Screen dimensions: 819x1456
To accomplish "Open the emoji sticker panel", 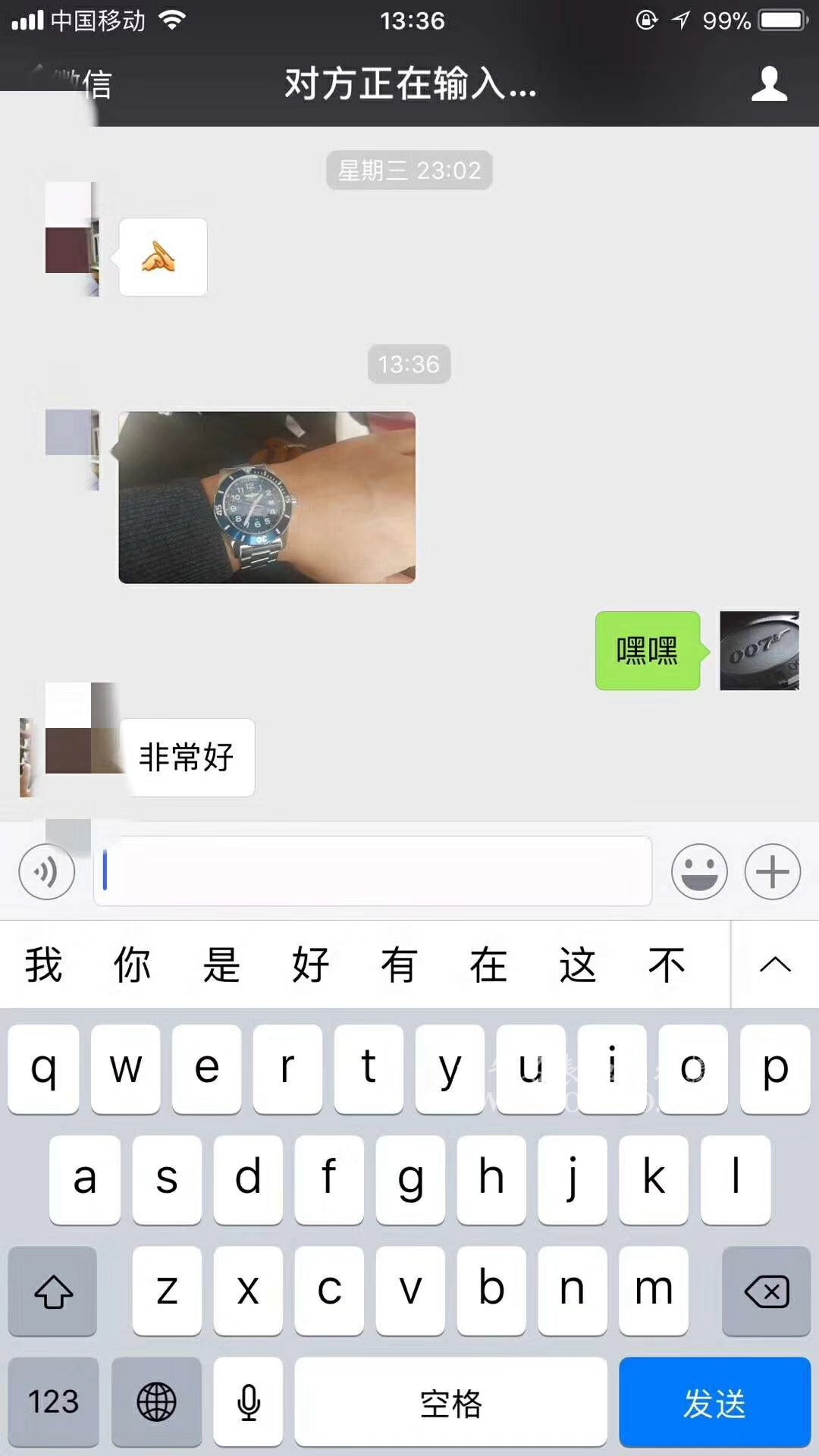I will click(699, 872).
